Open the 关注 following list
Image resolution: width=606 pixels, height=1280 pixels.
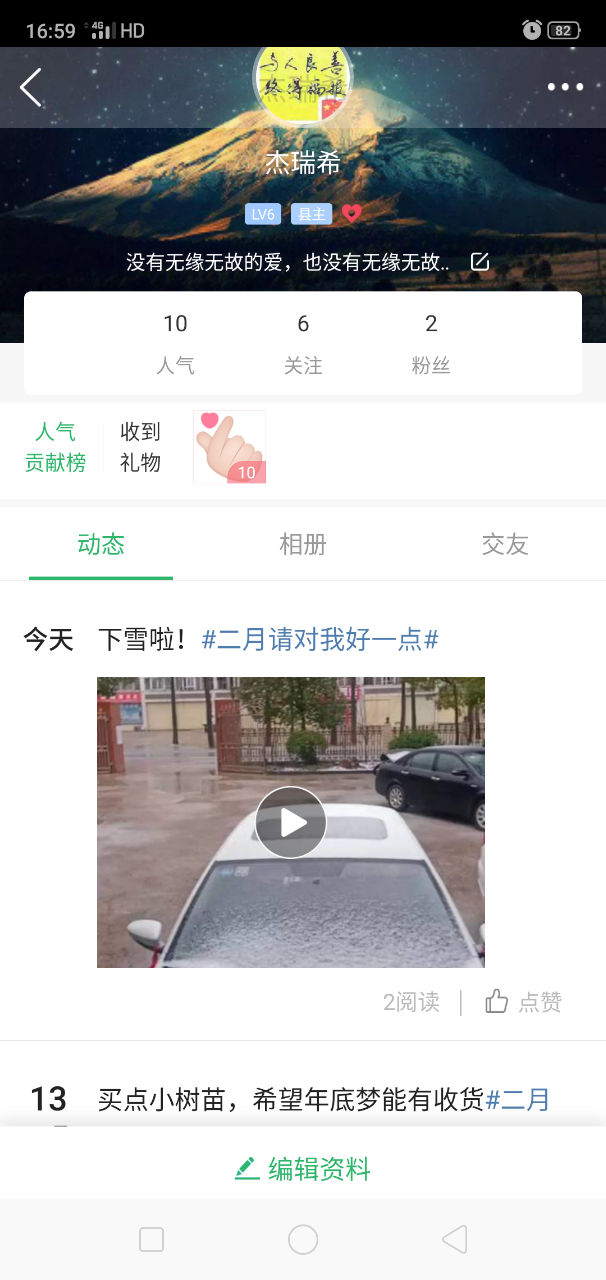pos(303,343)
